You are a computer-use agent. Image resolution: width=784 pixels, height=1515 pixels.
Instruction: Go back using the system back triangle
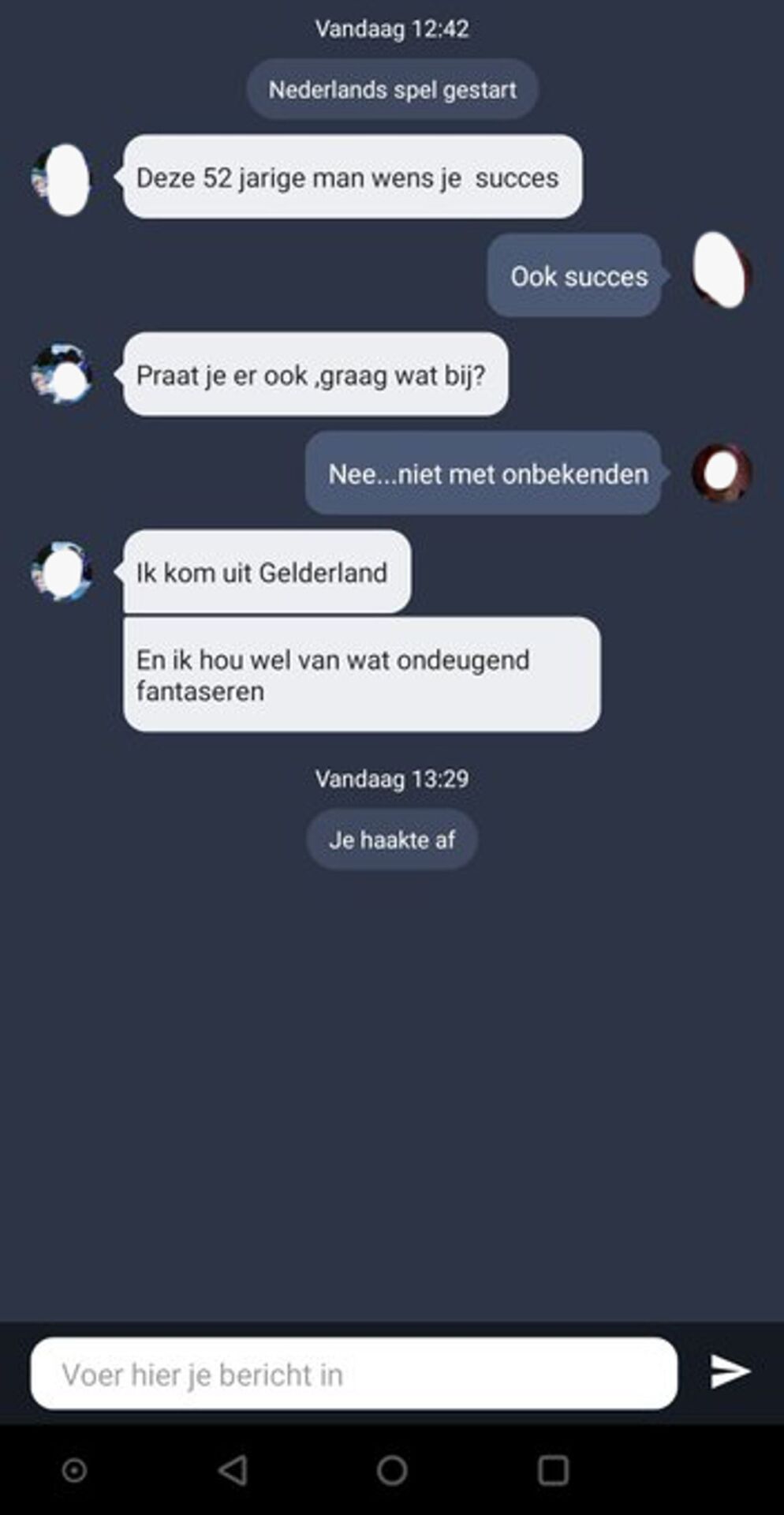(233, 1470)
